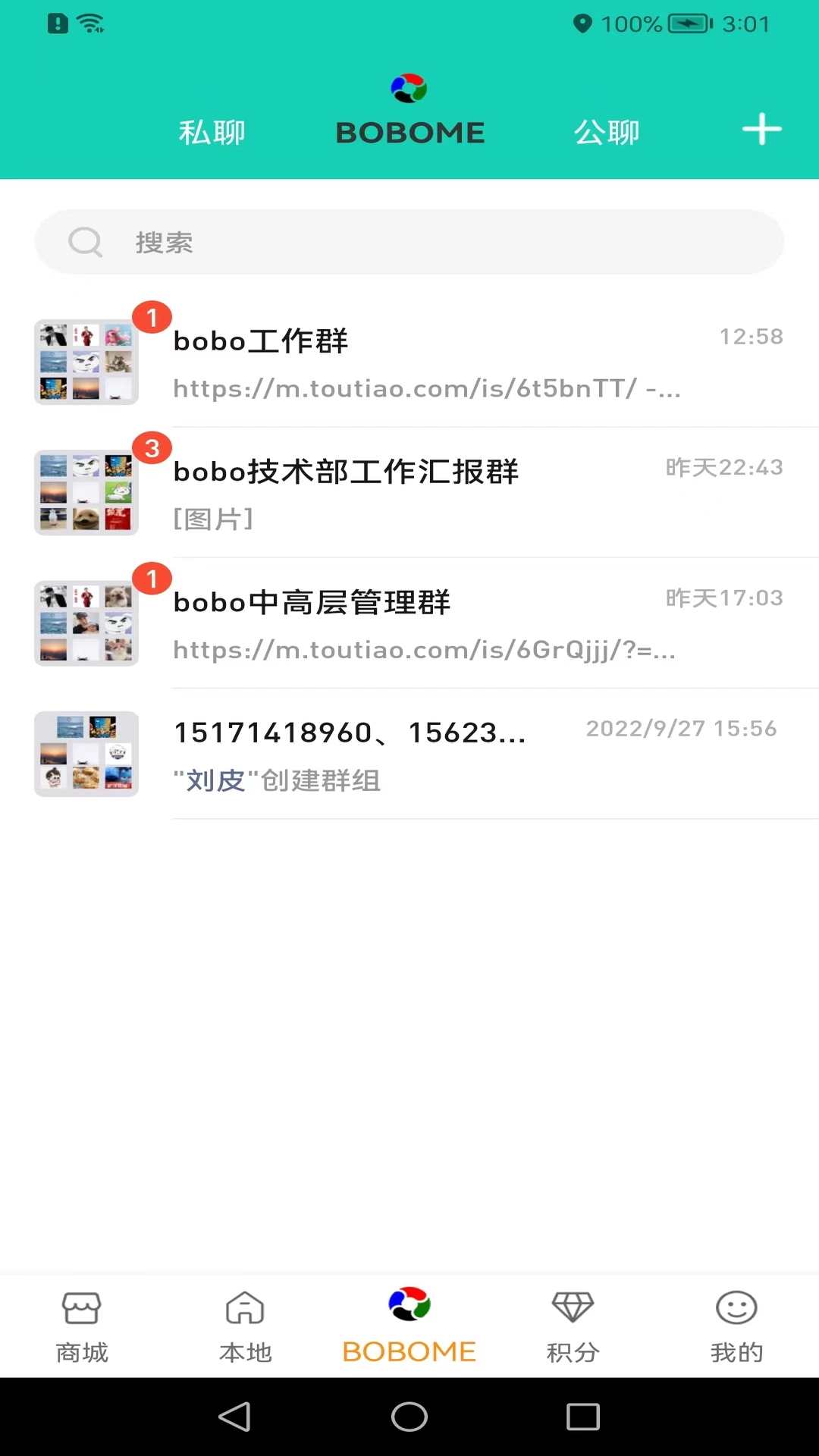819x1456 pixels.
Task: Switch to the 公聊 tab
Action: coord(607,133)
